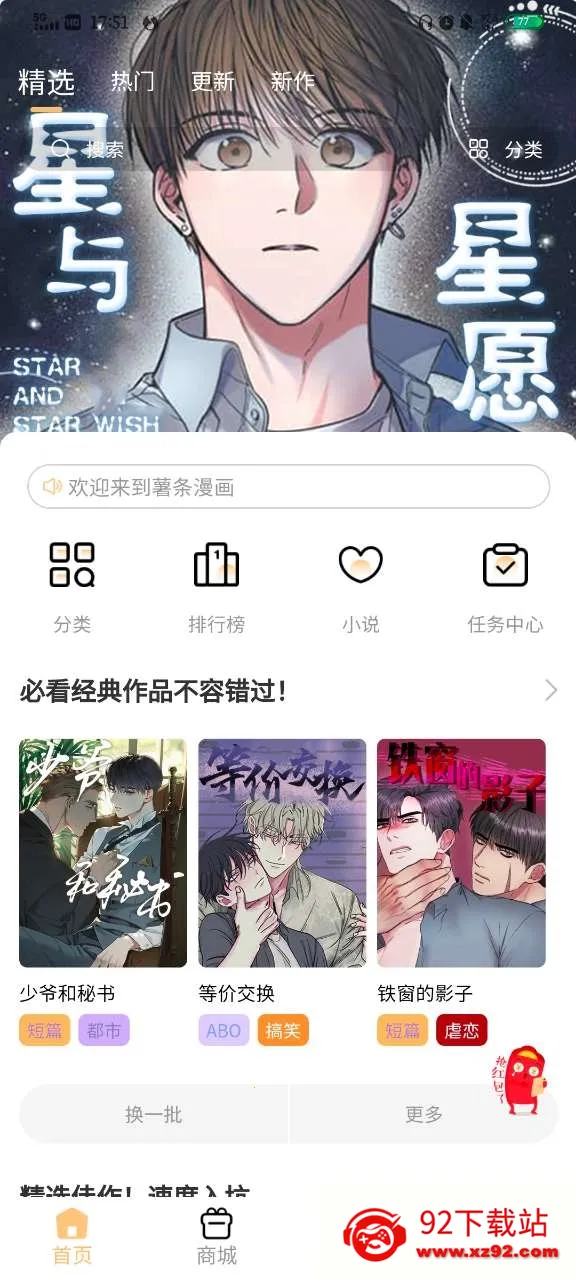Open the 任务中心 shortcut
The height and width of the screenshot is (1280, 576).
tap(505, 587)
